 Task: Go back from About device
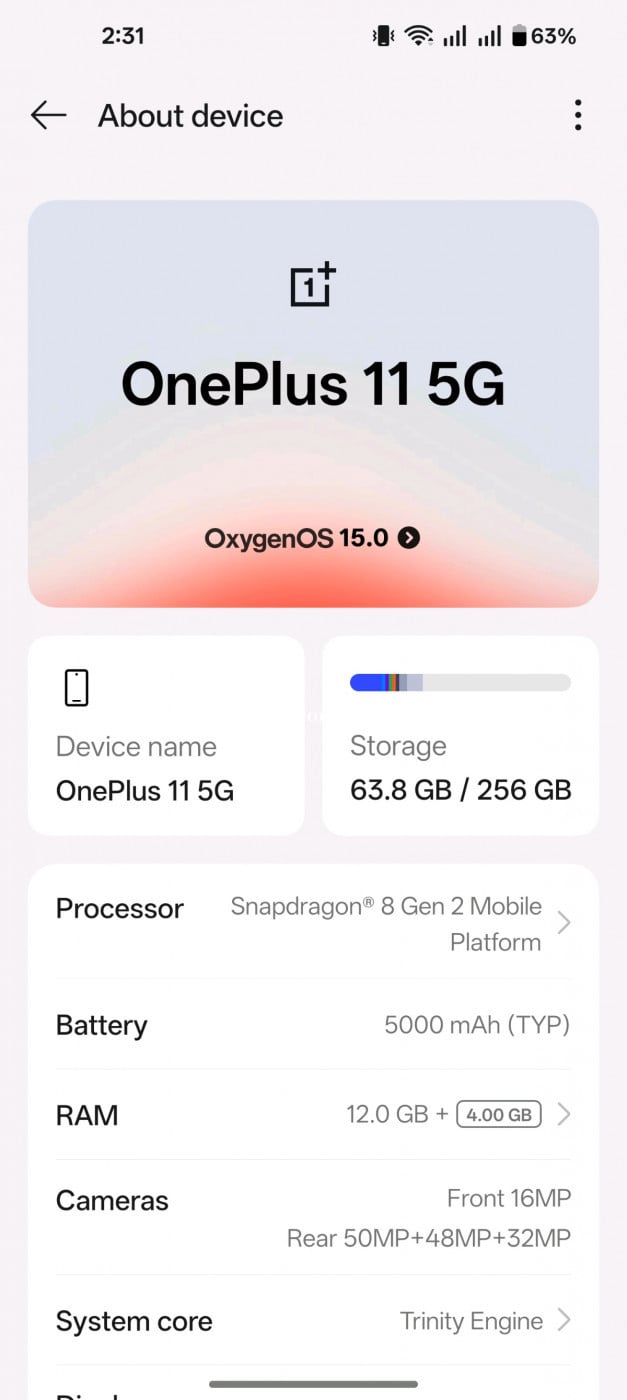(x=48, y=116)
